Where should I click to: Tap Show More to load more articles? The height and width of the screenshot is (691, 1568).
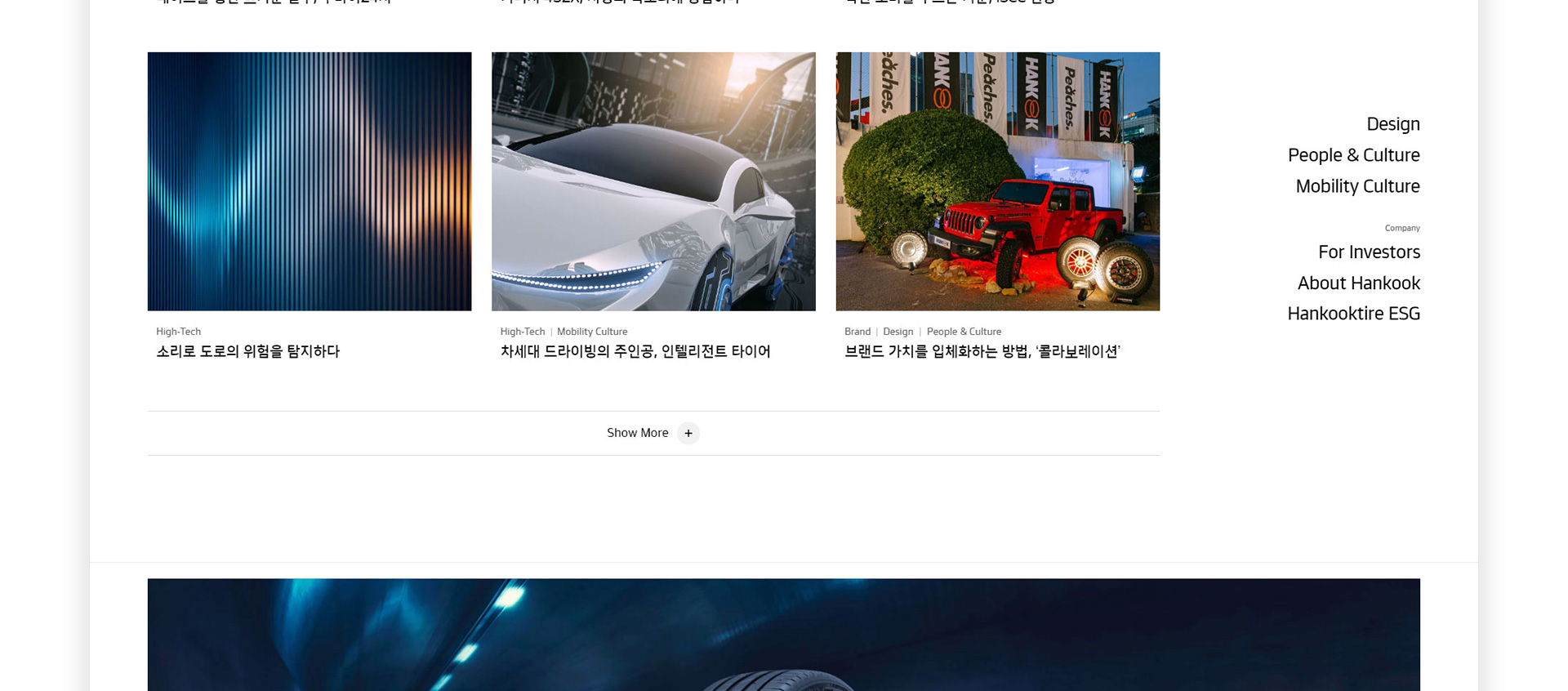coord(653,433)
